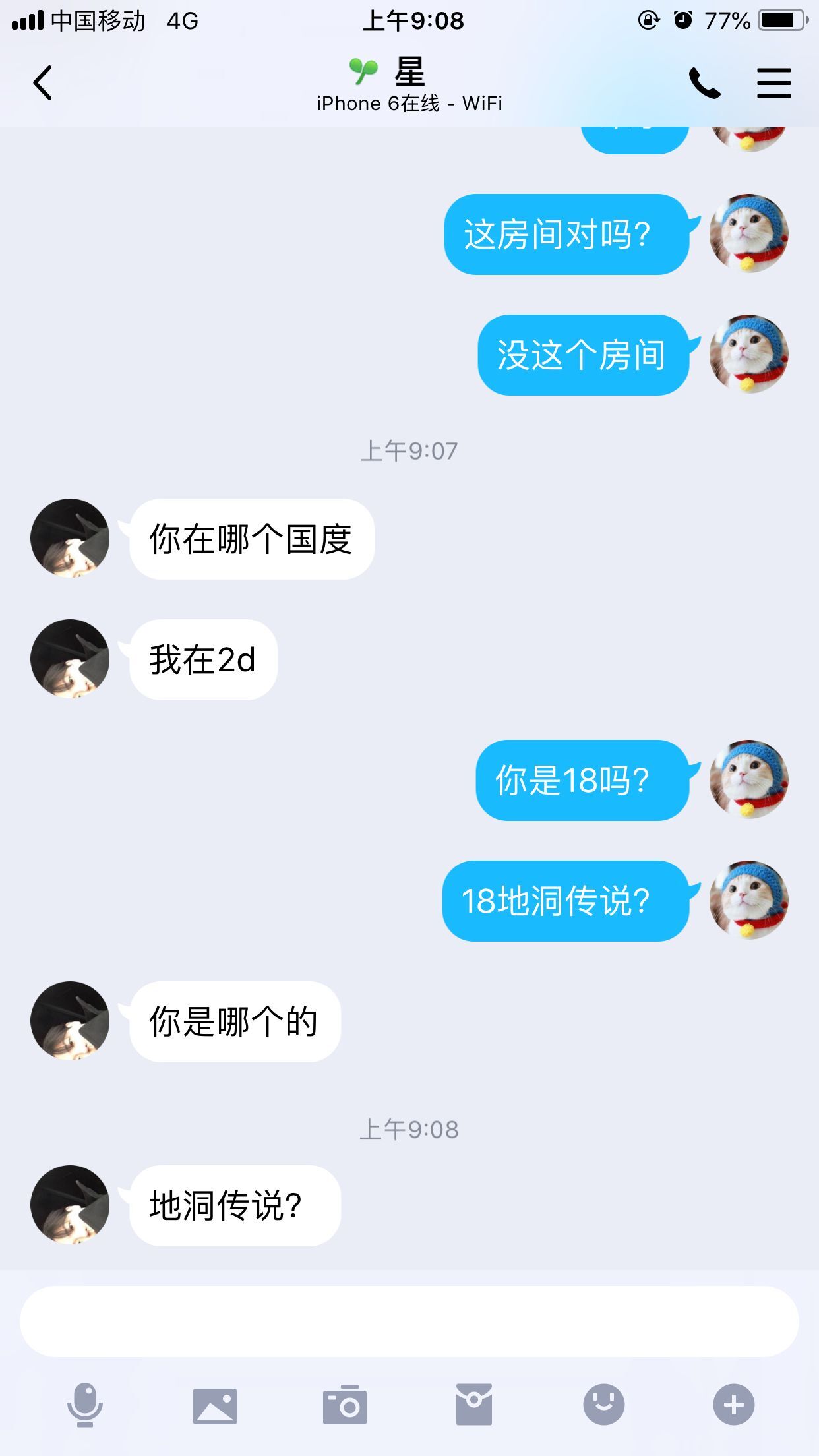Start a voice call with 星
Screen dimensions: 819x1456
click(704, 83)
